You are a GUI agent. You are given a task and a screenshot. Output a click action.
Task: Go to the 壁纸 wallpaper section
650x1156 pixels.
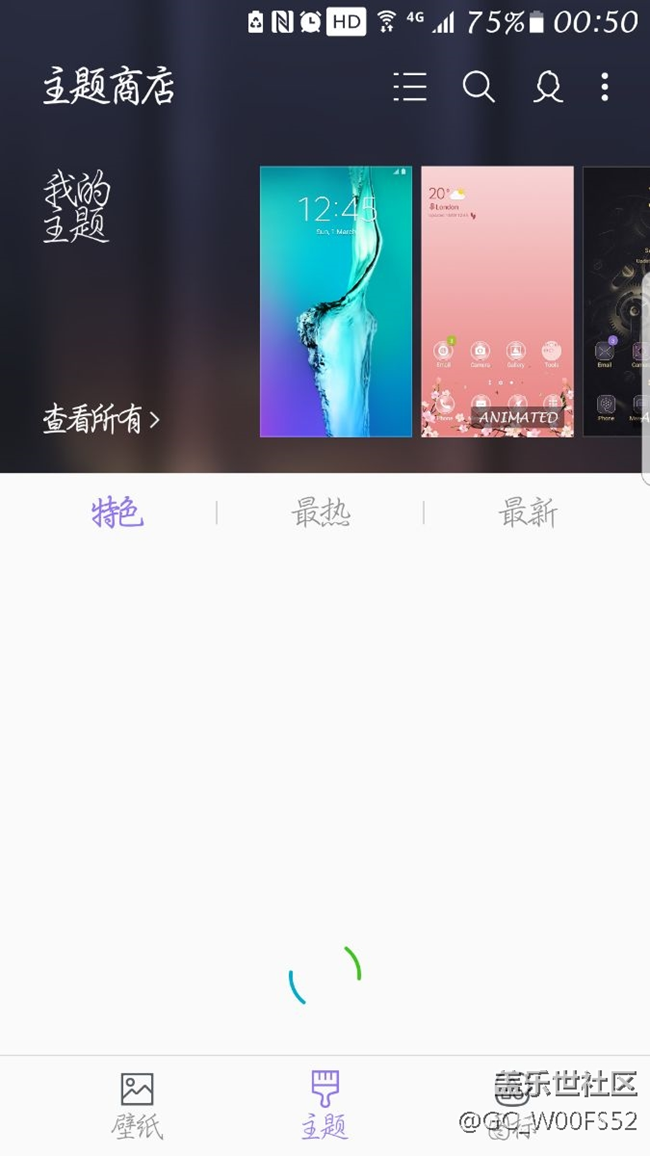(137, 1105)
